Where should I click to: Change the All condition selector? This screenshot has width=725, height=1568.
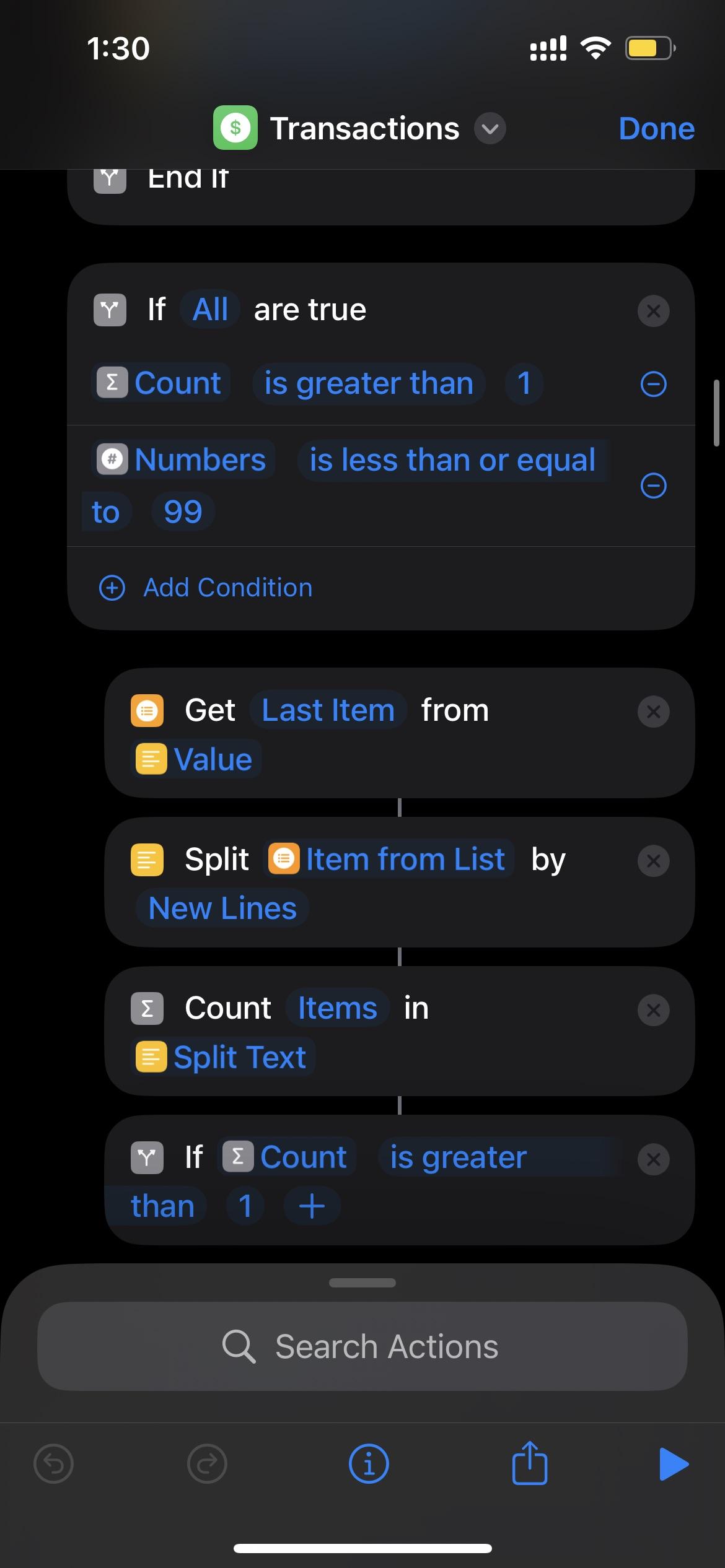[x=210, y=309]
